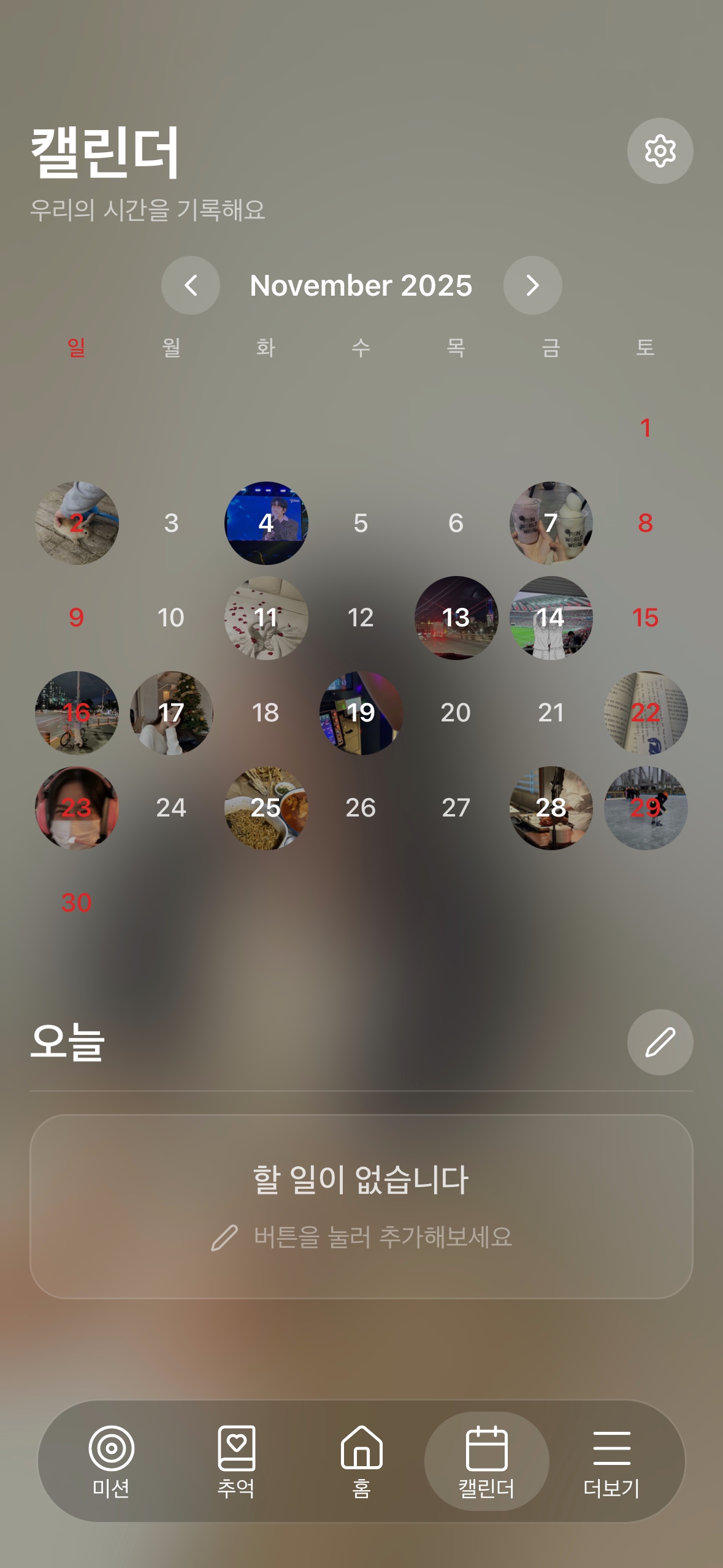Screen dimensions: 723x1568
Task: Go to the previous month
Action: click(191, 285)
